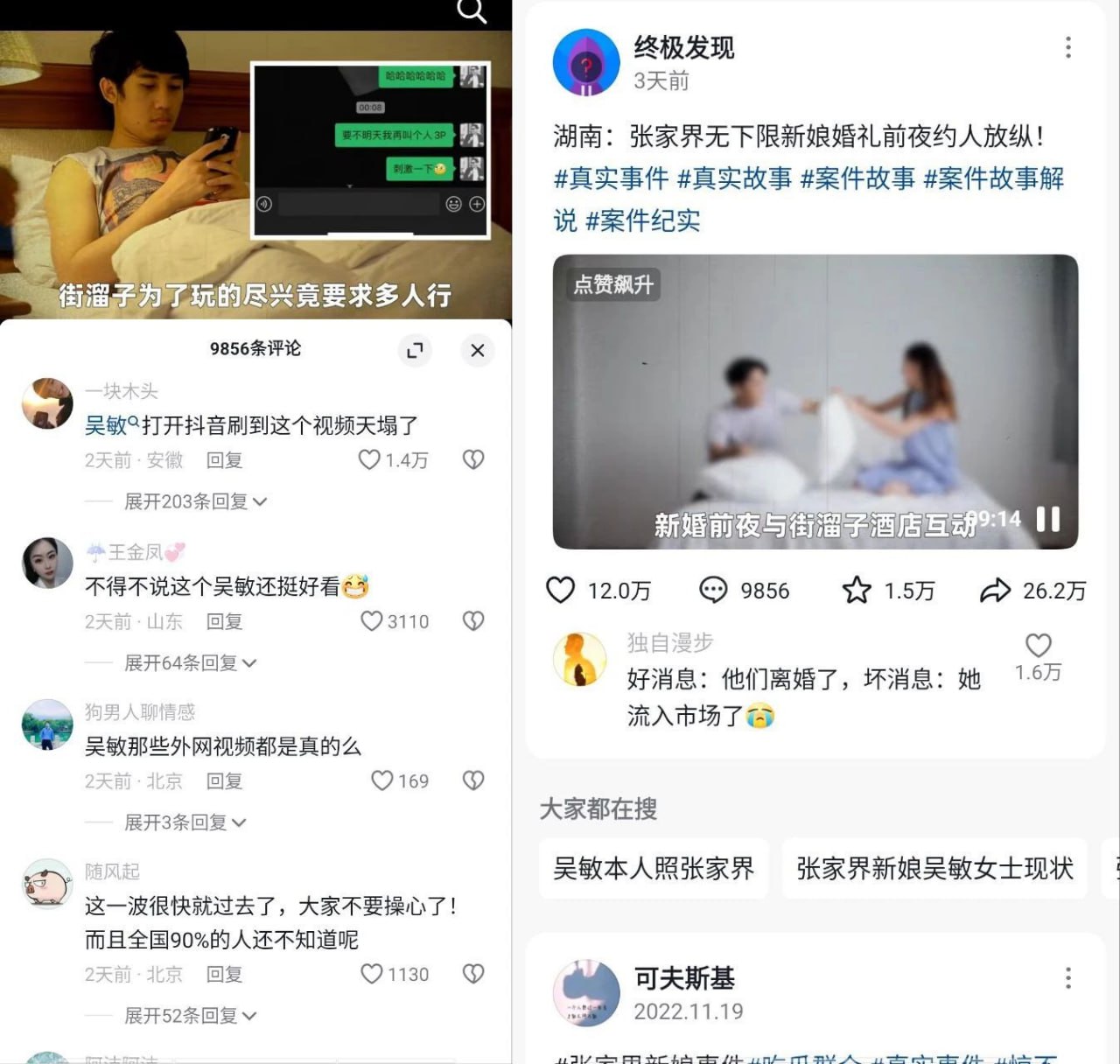Tap the #真实事件 hashtag link
Viewport: 1120px width, 1064px height.
point(611,178)
